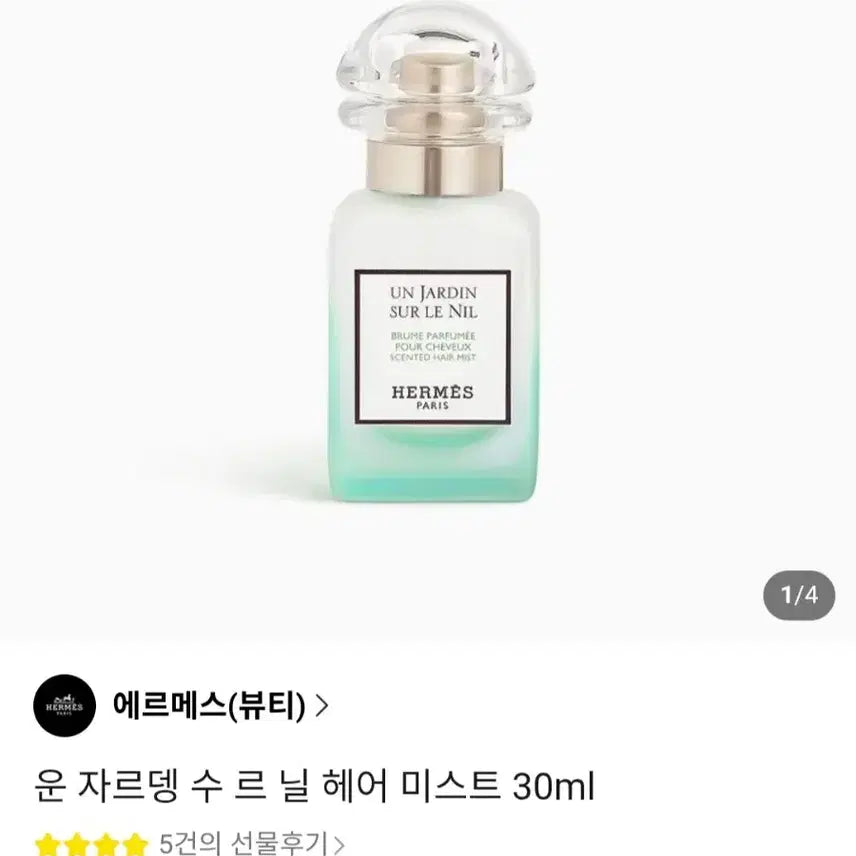Open the 5건의 선물후기 reviews
This screenshot has width=856, height=856.
coord(250,844)
